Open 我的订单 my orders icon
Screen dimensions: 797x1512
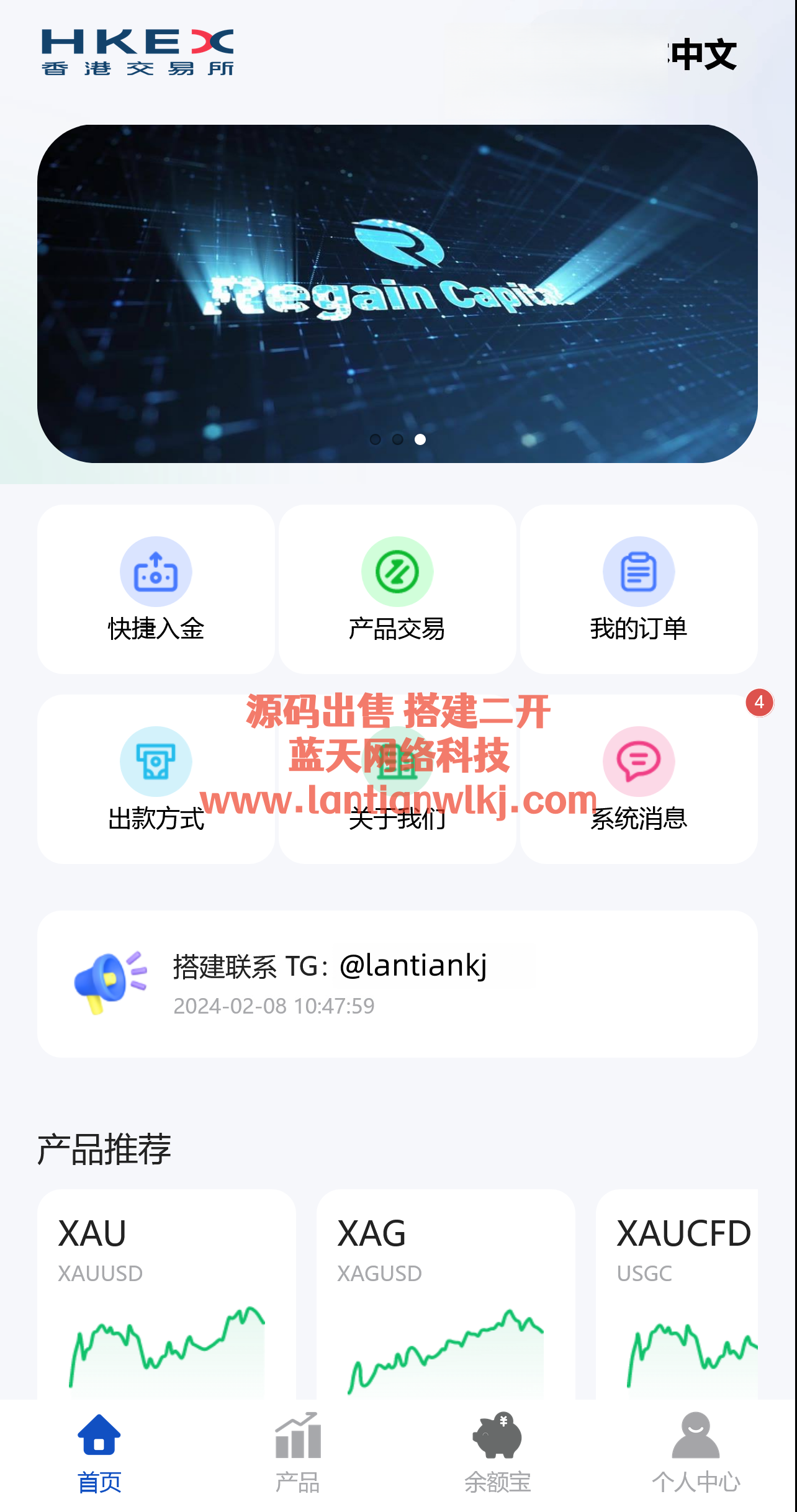(639, 571)
